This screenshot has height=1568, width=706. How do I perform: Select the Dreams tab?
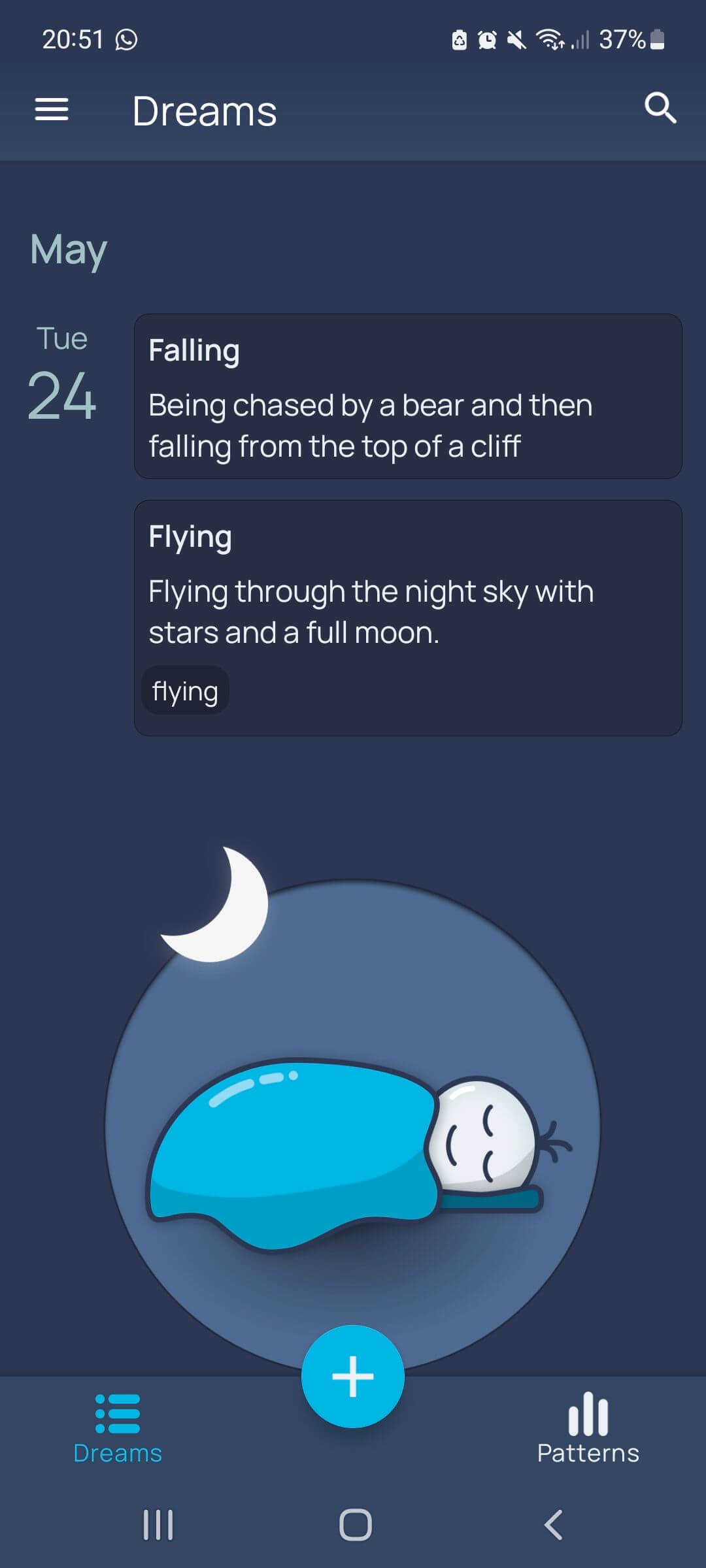pyautogui.click(x=118, y=1428)
